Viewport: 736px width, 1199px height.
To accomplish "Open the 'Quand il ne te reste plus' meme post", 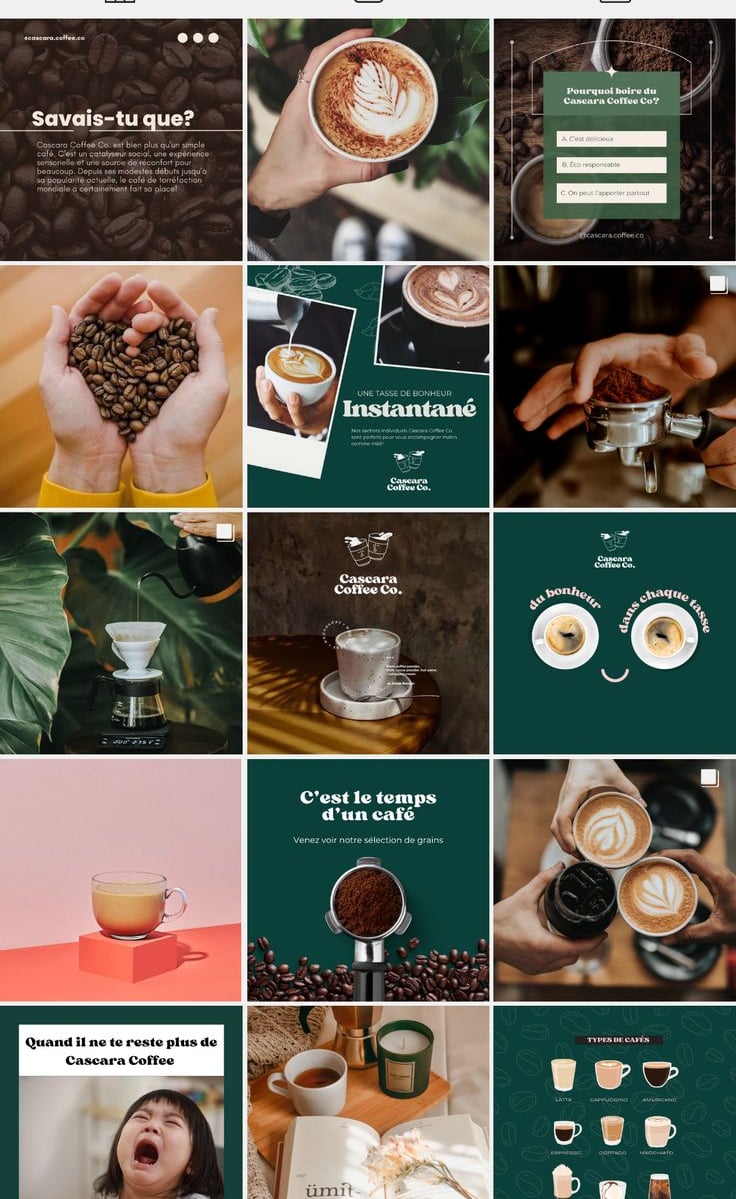I will click(121, 1102).
